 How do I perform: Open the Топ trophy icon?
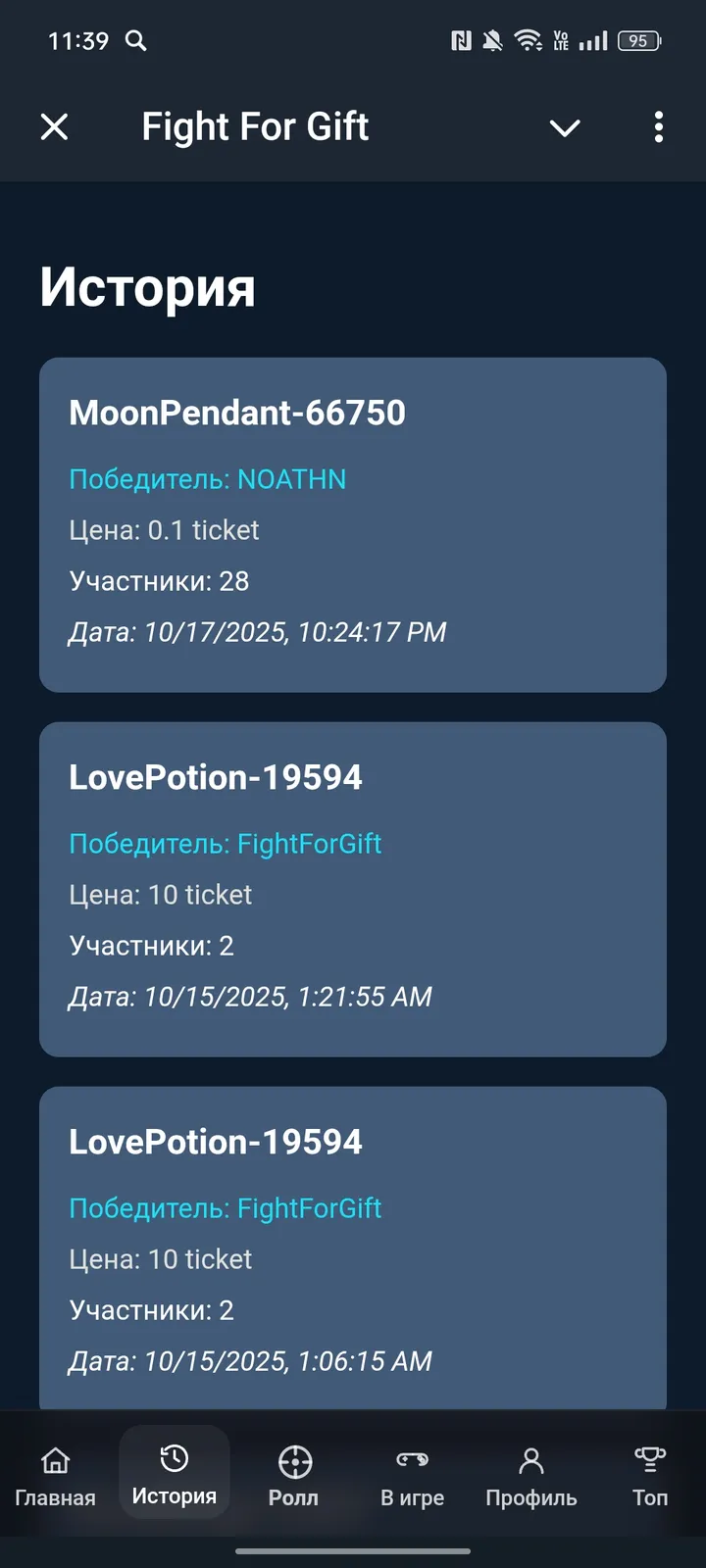[649, 1460]
